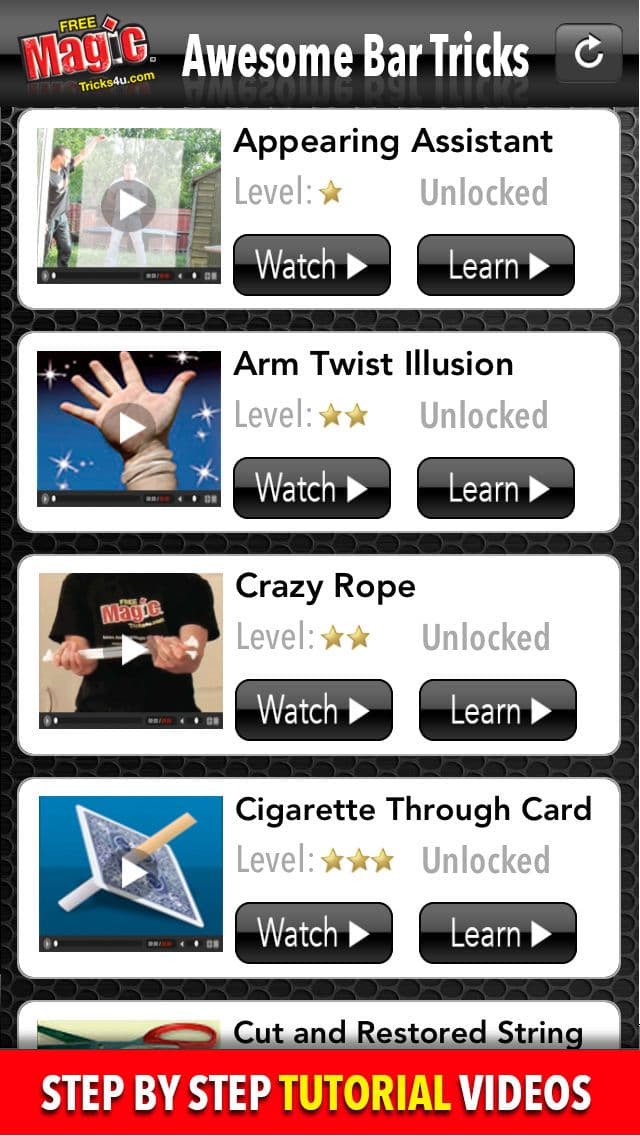Play the Crazy Rope video thumbnail
The width and height of the screenshot is (640, 1136).
pyautogui.click(x=131, y=651)
